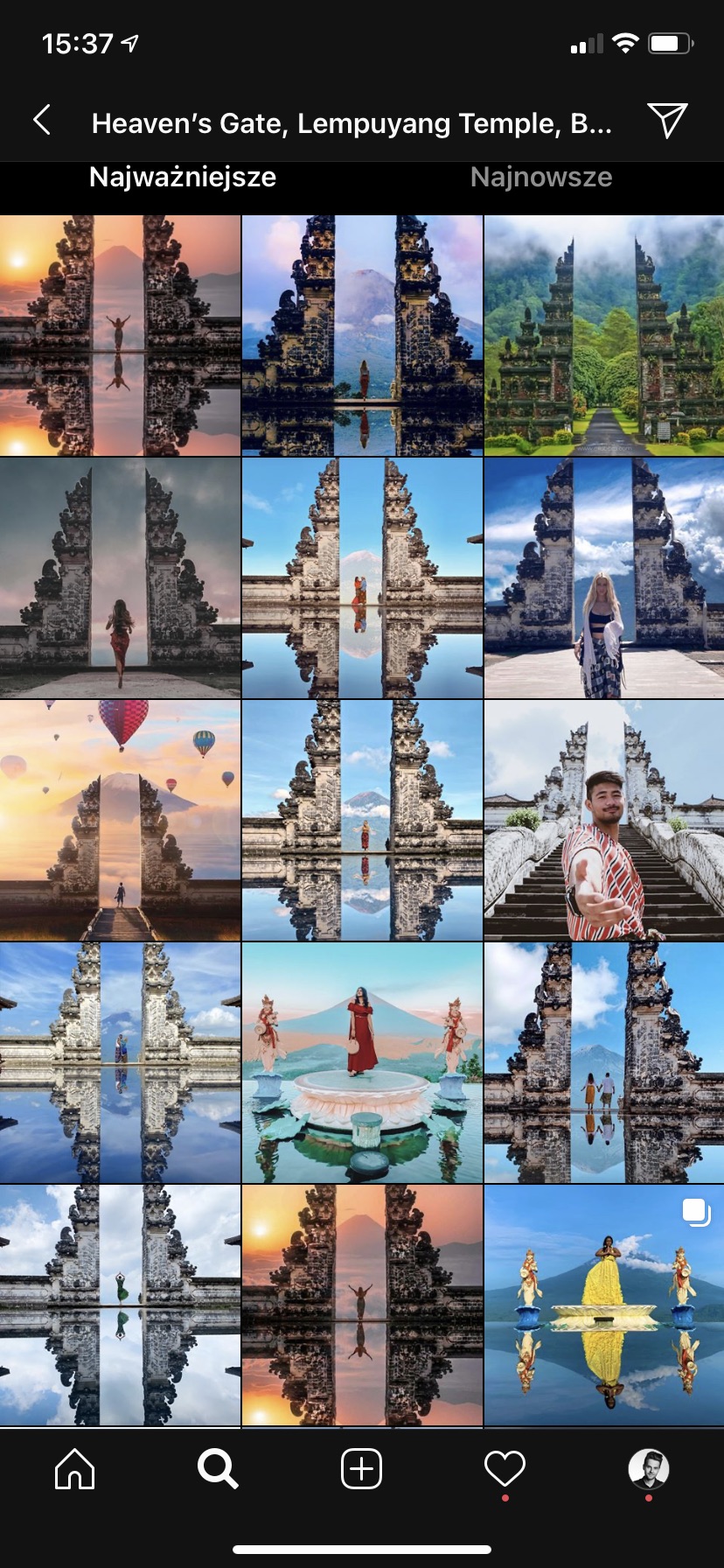The image size is (724, 1568).
Task: Create a new post with plus icon
Action: point(361,1468)
